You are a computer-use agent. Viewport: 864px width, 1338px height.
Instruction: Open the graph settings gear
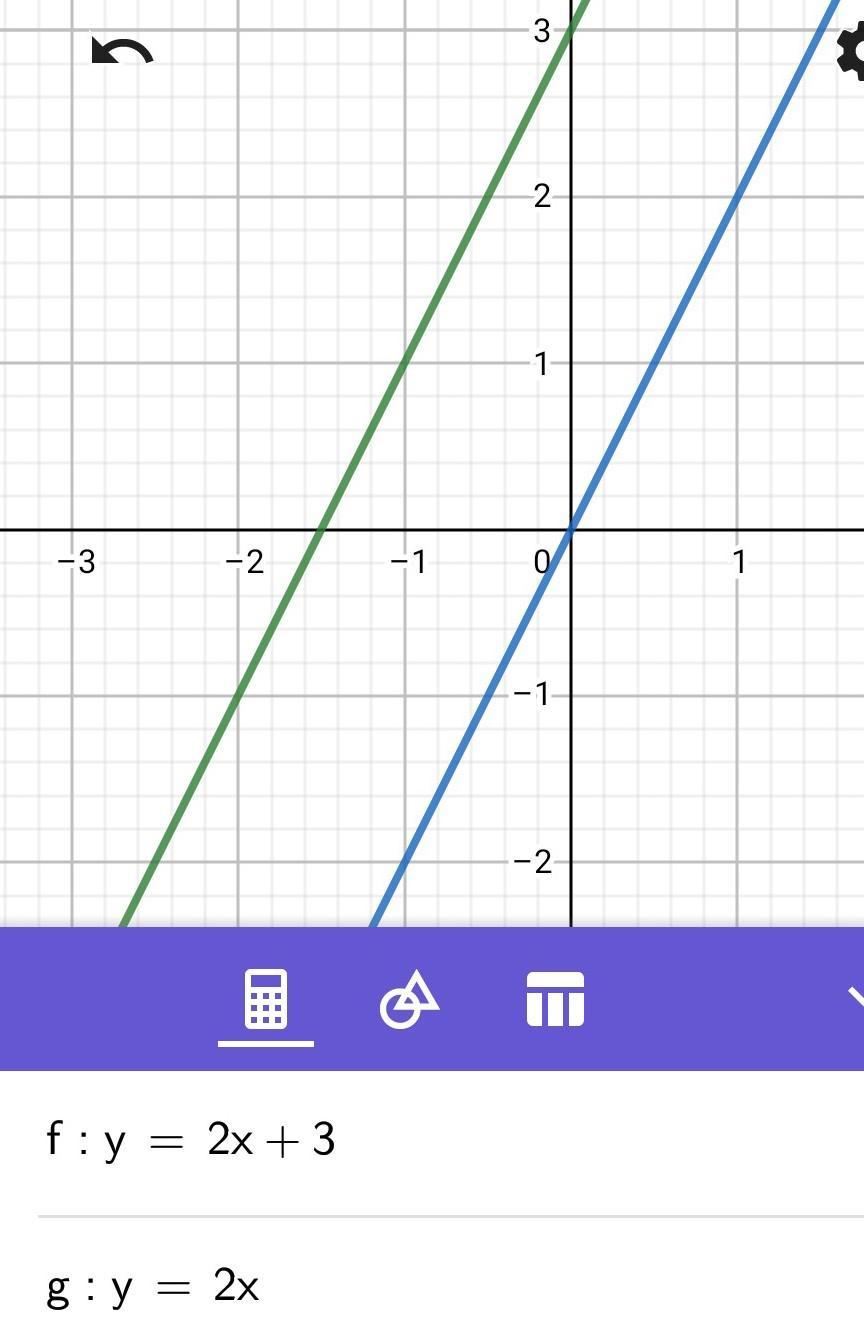[x=851, y=52]
